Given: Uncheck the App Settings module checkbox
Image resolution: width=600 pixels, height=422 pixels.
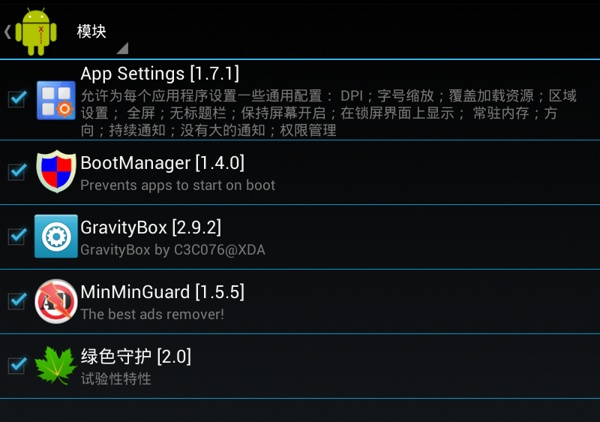Looking at the screenshot, I should point(17,99).
